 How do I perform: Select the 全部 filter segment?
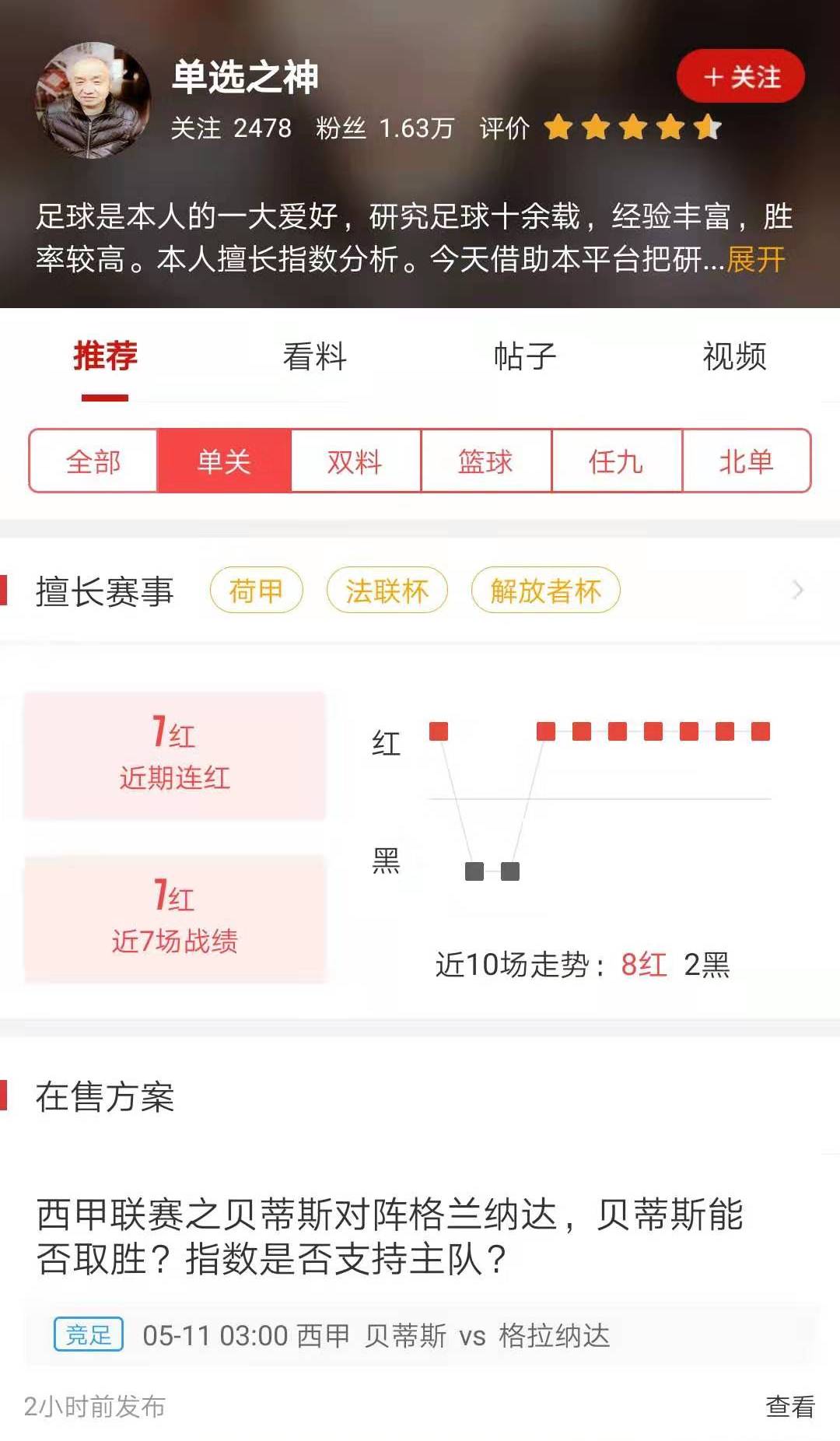[x=93, y=461]
